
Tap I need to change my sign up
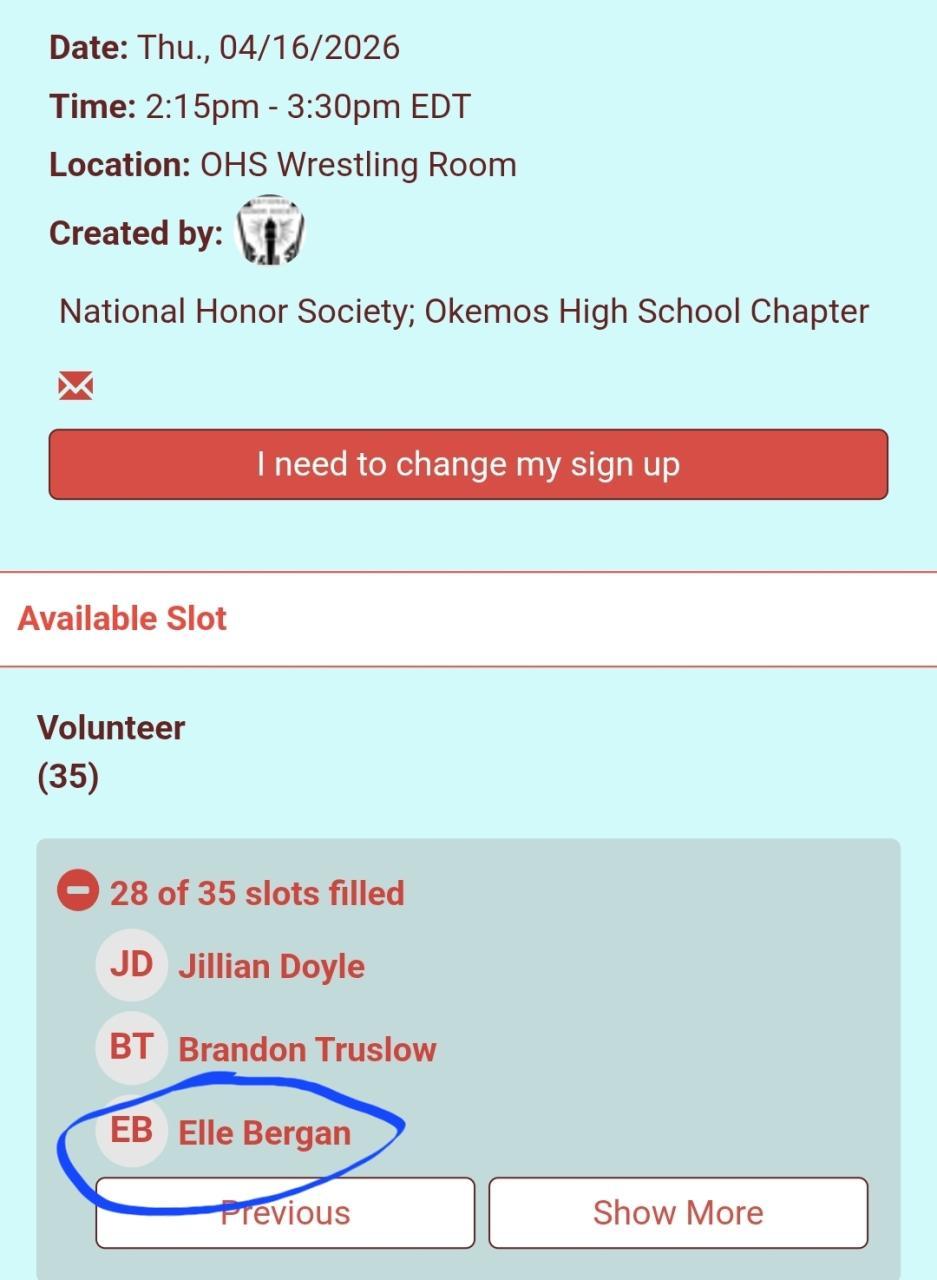click(468, 464)
